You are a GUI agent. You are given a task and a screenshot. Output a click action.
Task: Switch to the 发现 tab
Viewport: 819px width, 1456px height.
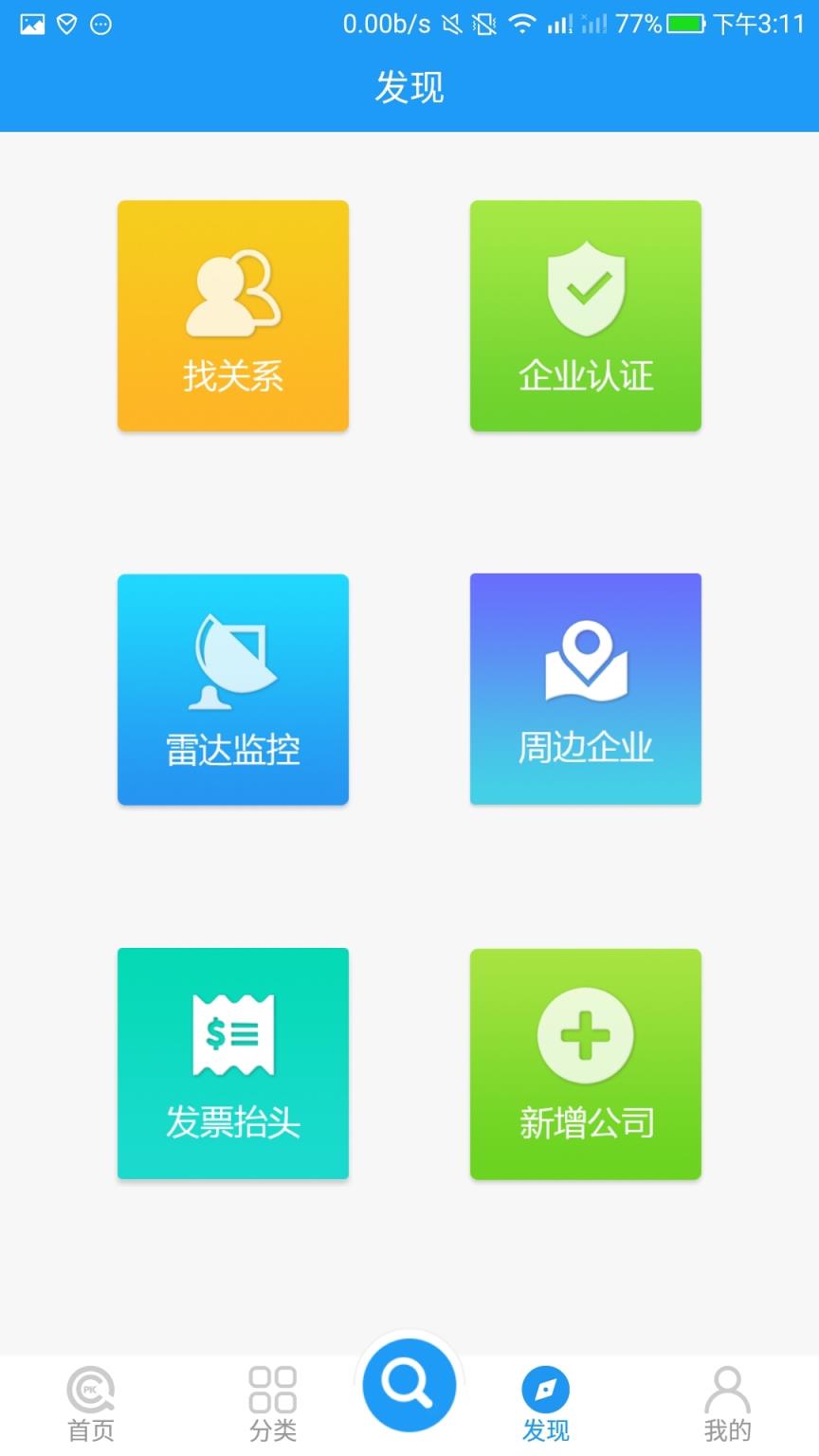(x=545, y=1403)
